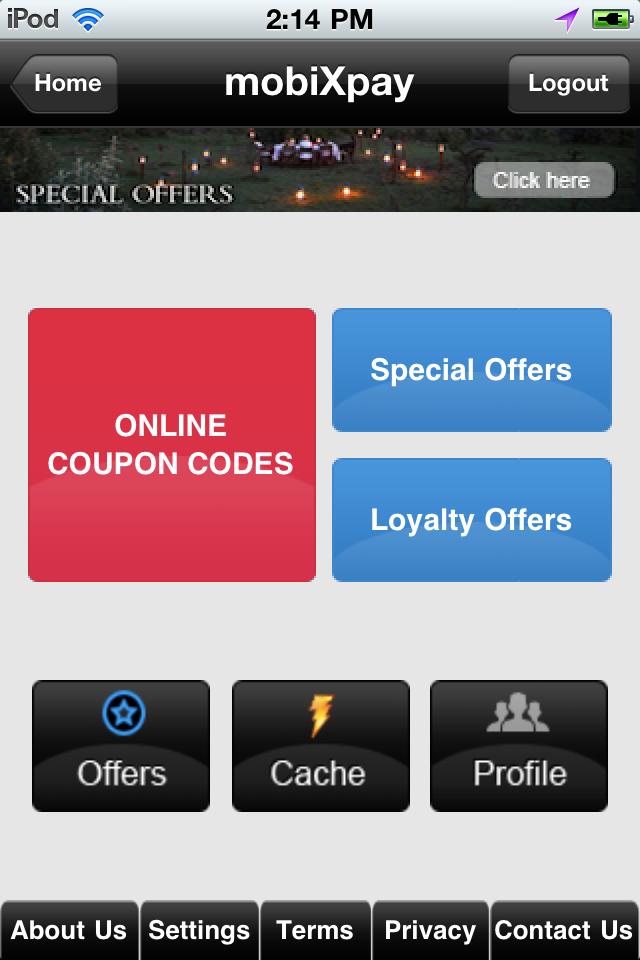Show the Terms tab

point(315,930)
